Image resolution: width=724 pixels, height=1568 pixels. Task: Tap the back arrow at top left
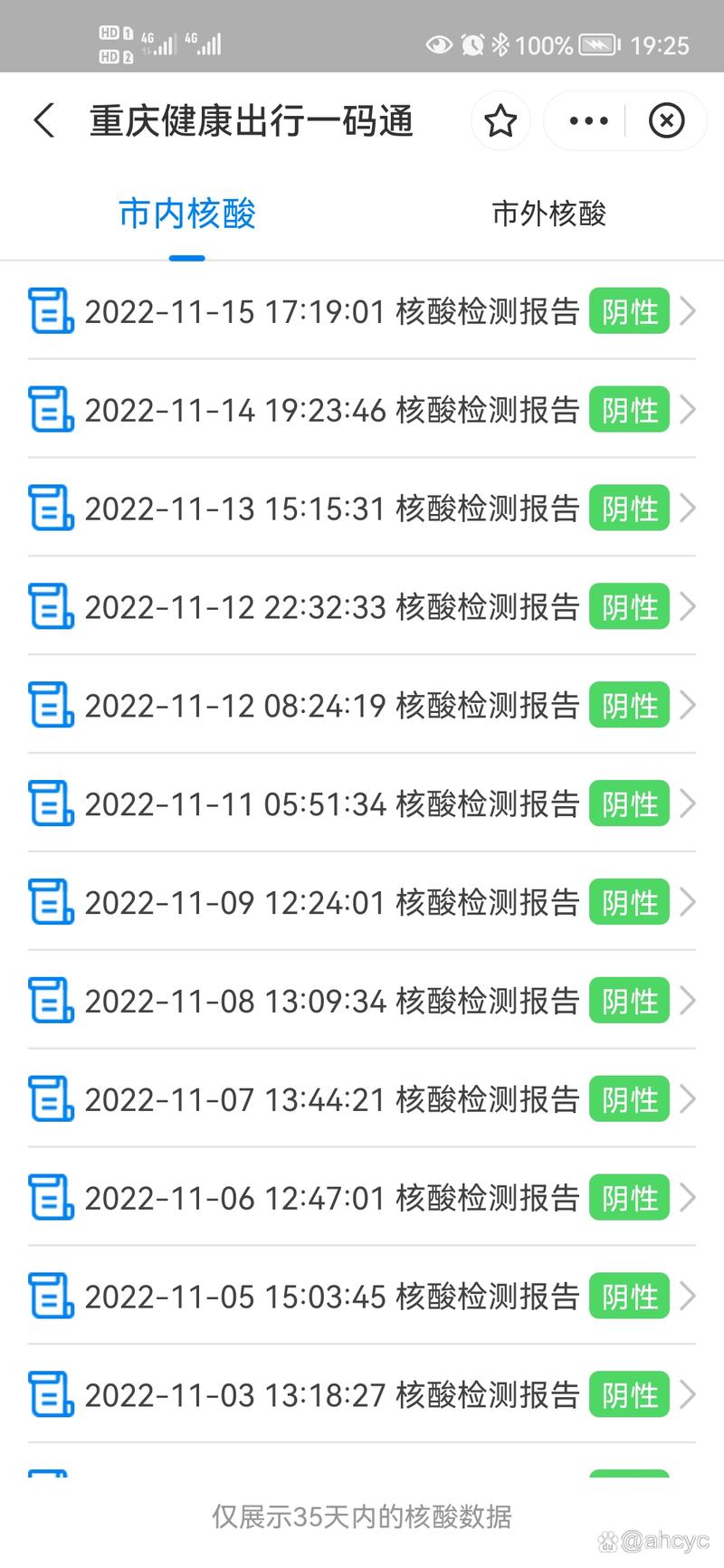click(x=43, y=120)
